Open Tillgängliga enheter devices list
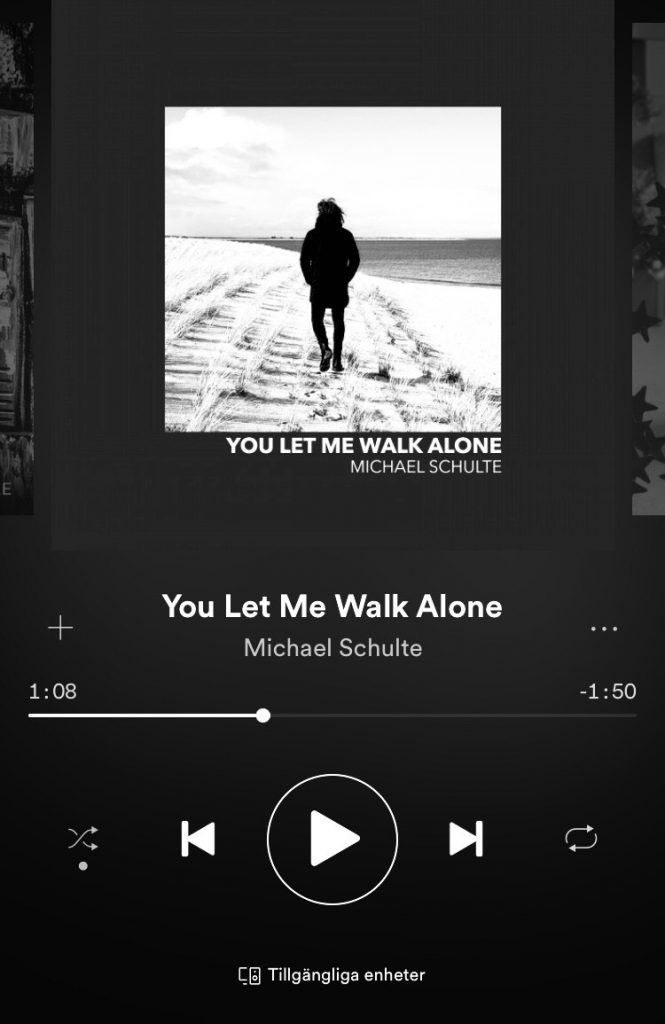The height and width of the screenshot is (1024, 665). pos(332,975)
